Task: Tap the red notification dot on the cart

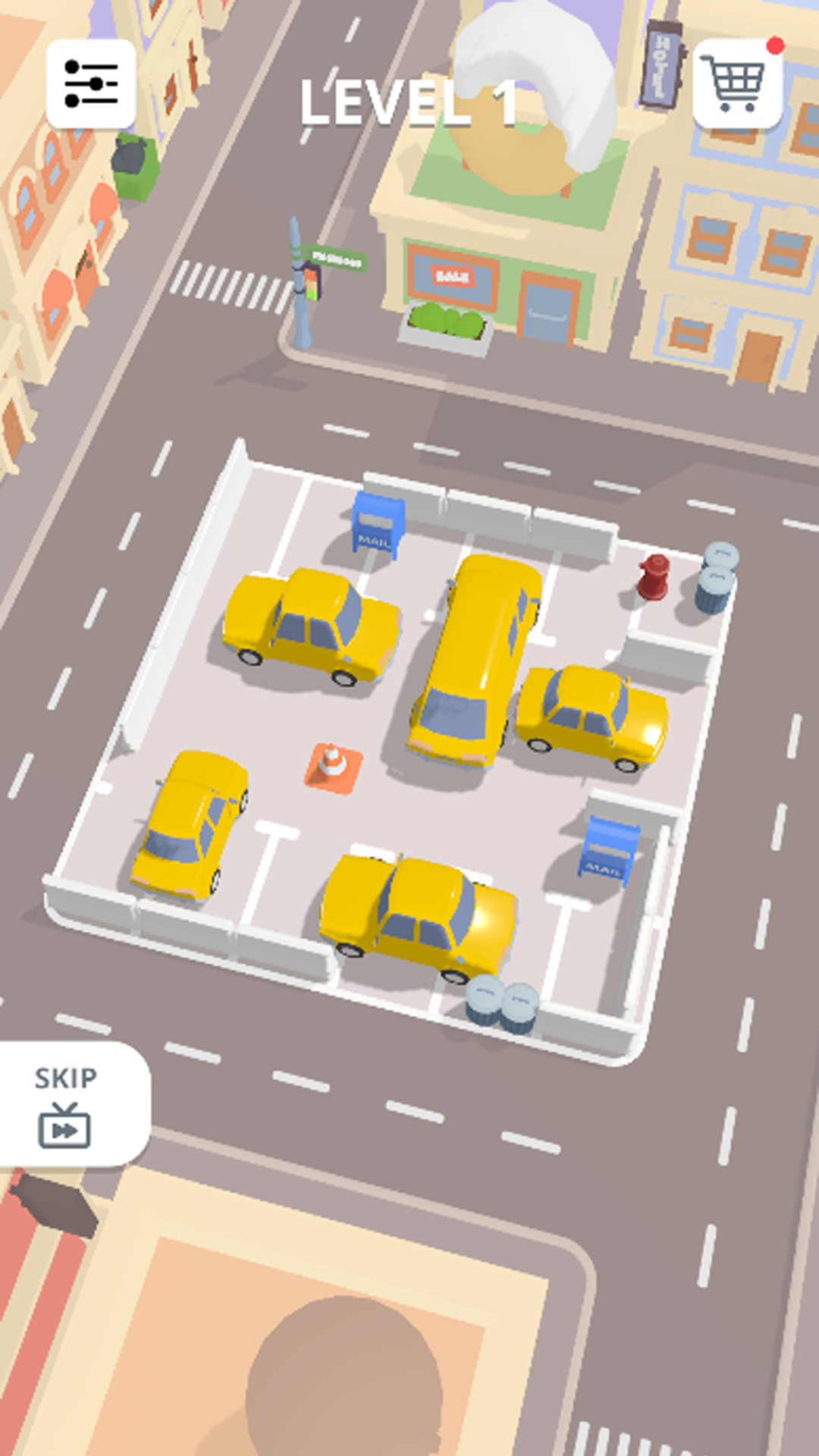Action: point(775,43)
